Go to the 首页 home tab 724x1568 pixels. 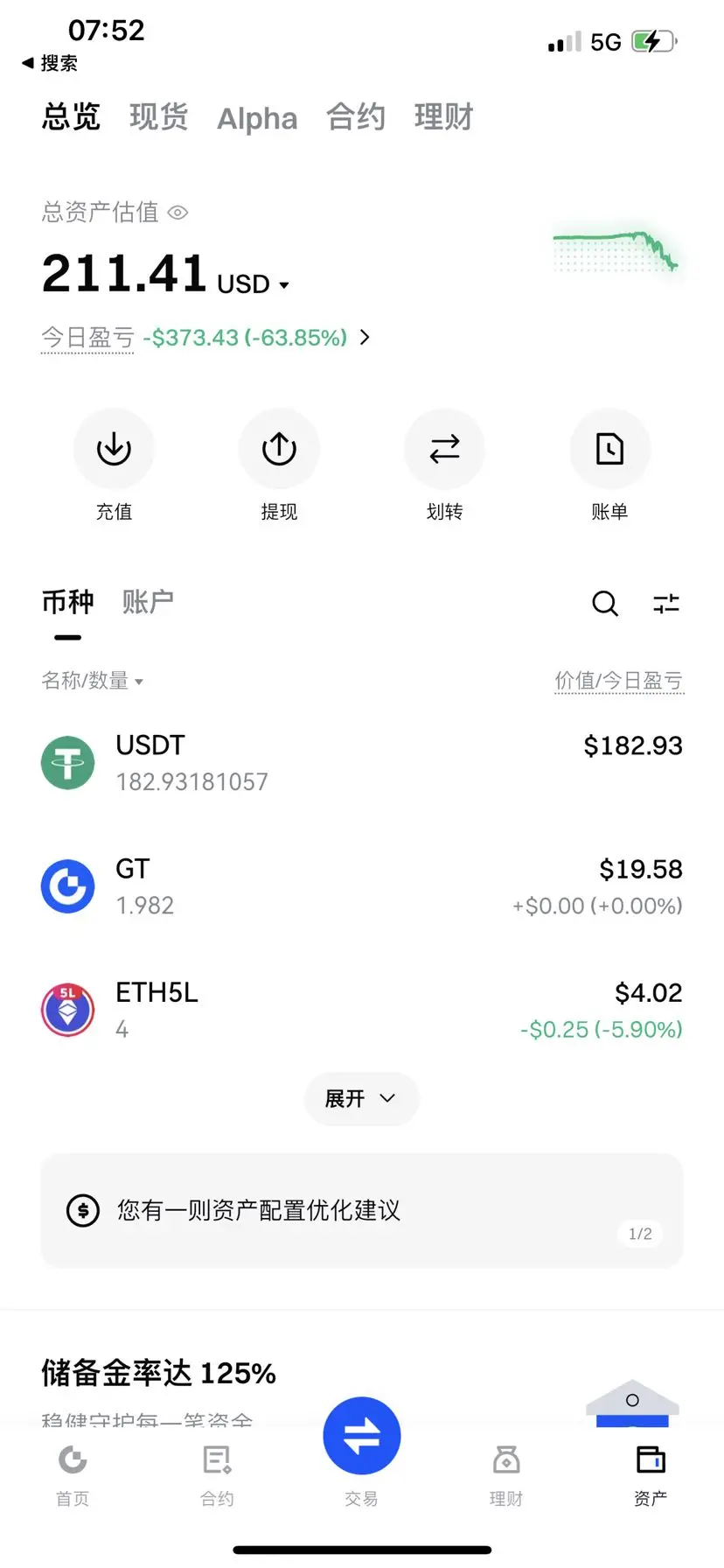click(x=73, y=1473)
